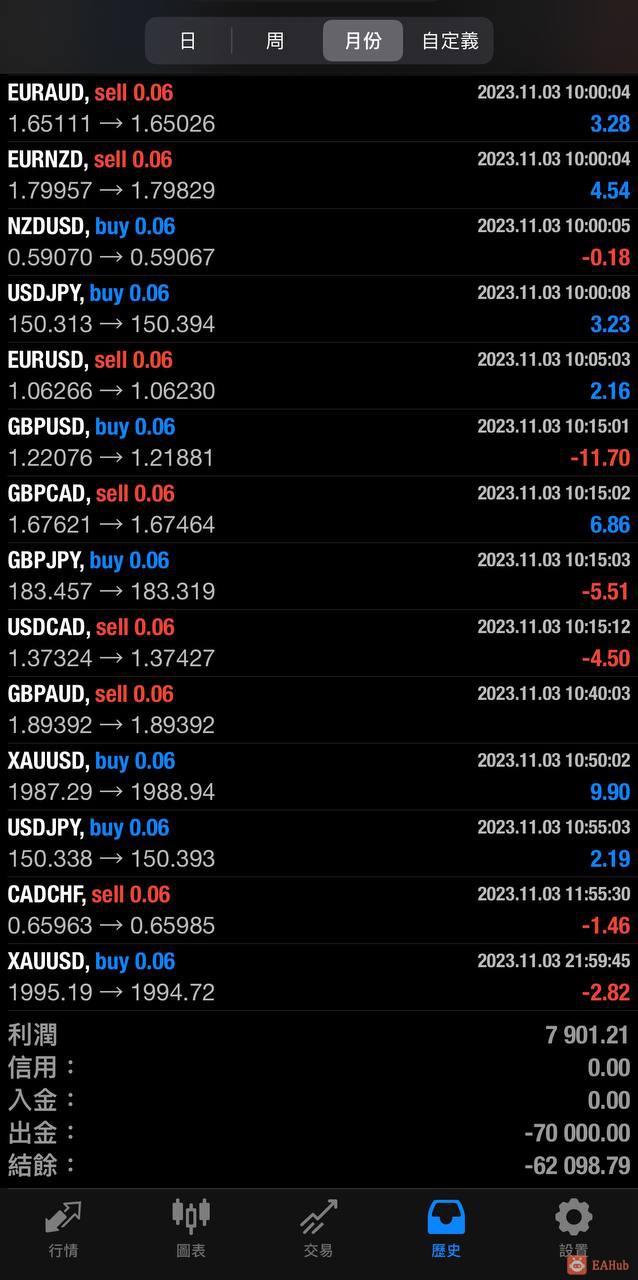
Task: Open the CADCHF sell trade entry
Action: [x=319, y=910]
